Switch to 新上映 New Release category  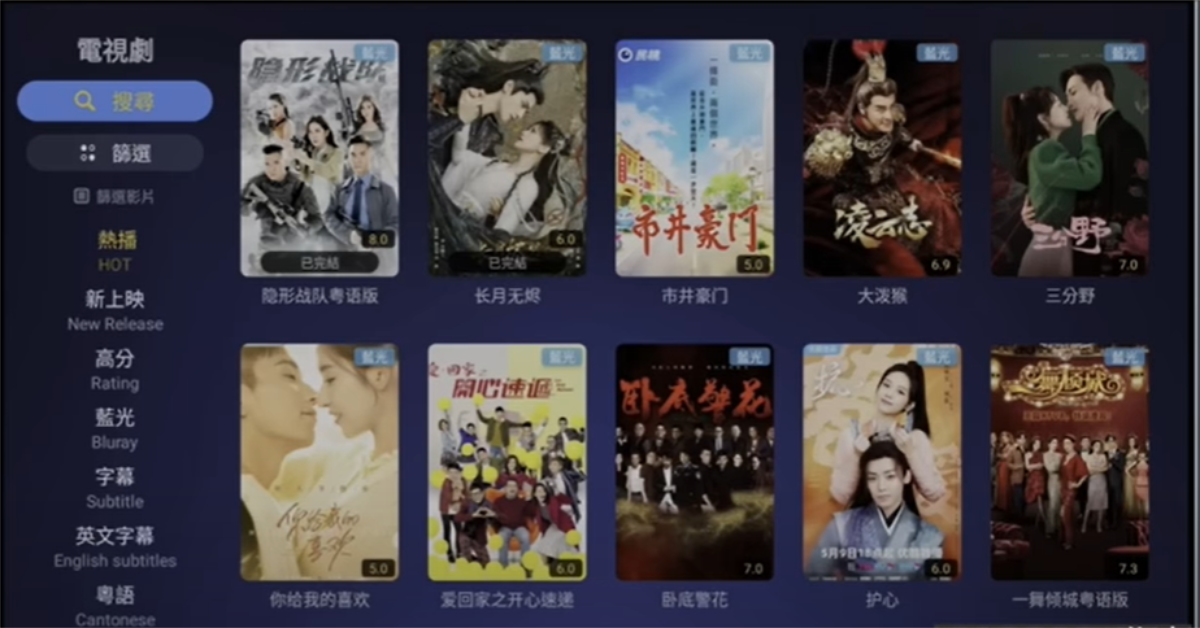point(116,310)
